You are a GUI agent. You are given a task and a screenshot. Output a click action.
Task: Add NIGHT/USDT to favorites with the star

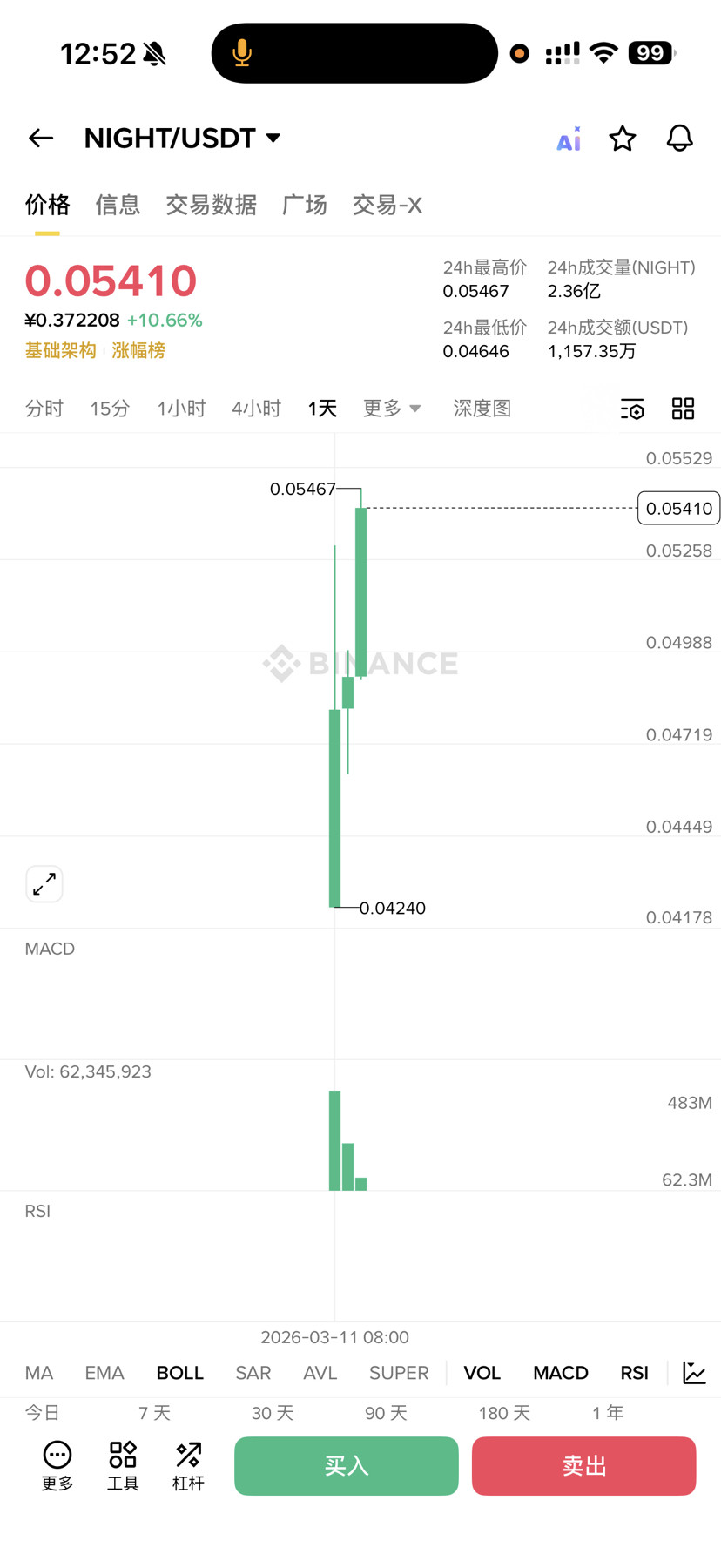(622, 138)
